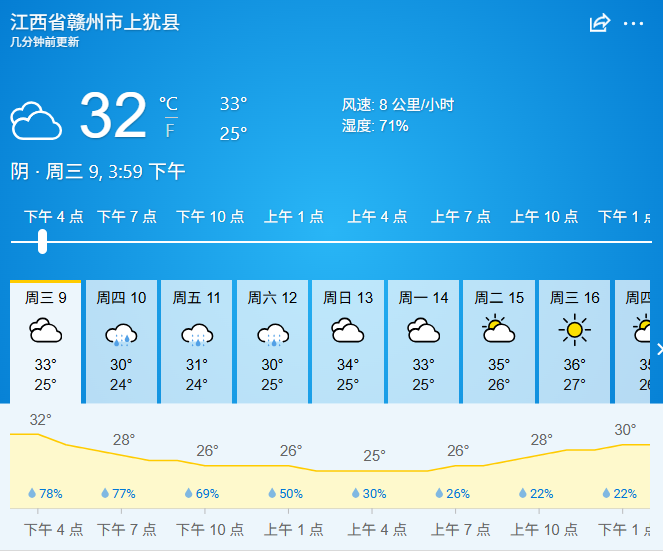Switch temperature unit to °F

click(170, 131)
